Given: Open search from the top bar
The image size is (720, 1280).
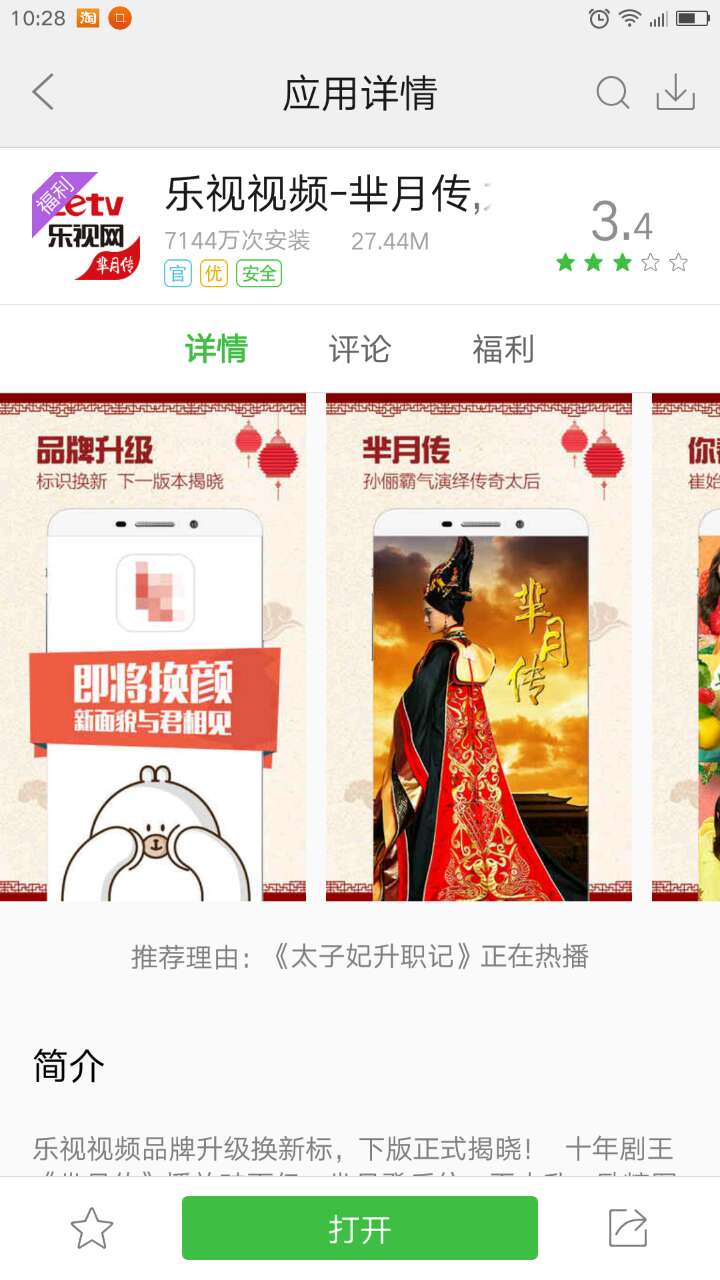Looking at the screenshot, I should pos(612,93).
